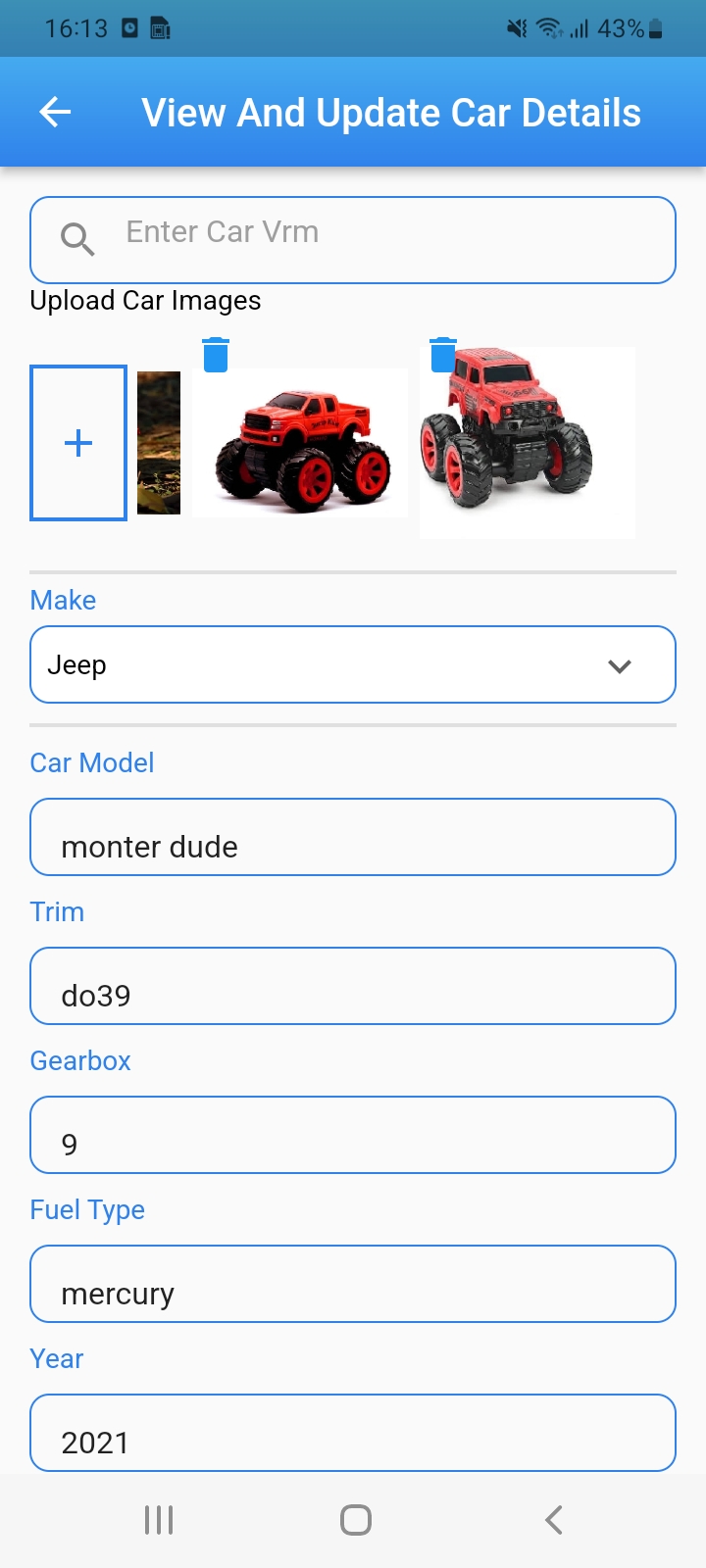
Task: Add a new car image with plus button
Action: (x=78, y=443)
